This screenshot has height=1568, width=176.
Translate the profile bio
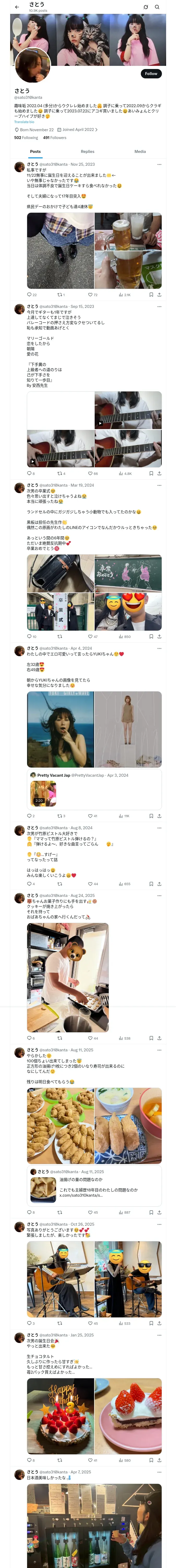(x=24, y=122)
